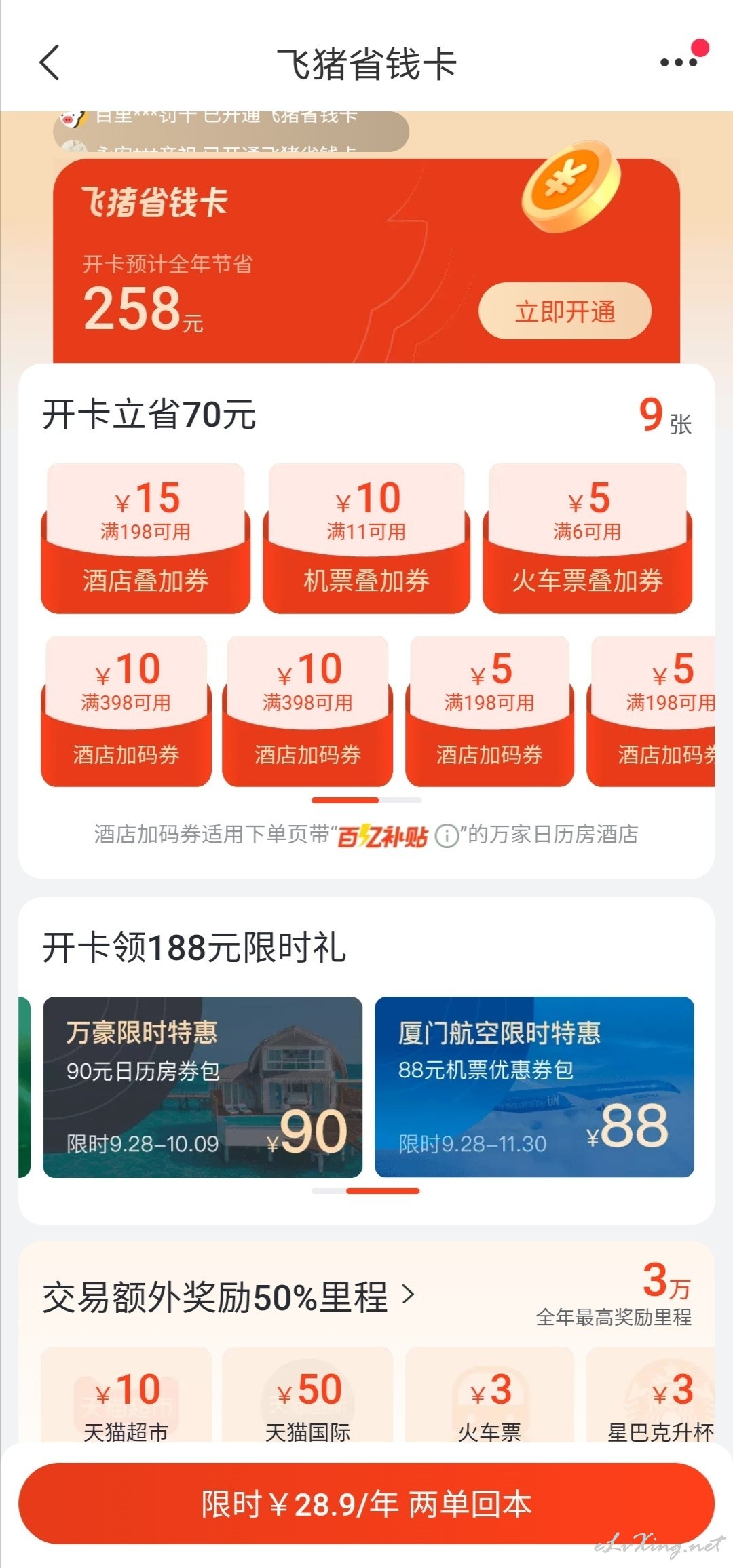Select the ¥15 酒店叠加券 coupon
The height and width of the screenshot is (1568, 733).
(145, 539)
